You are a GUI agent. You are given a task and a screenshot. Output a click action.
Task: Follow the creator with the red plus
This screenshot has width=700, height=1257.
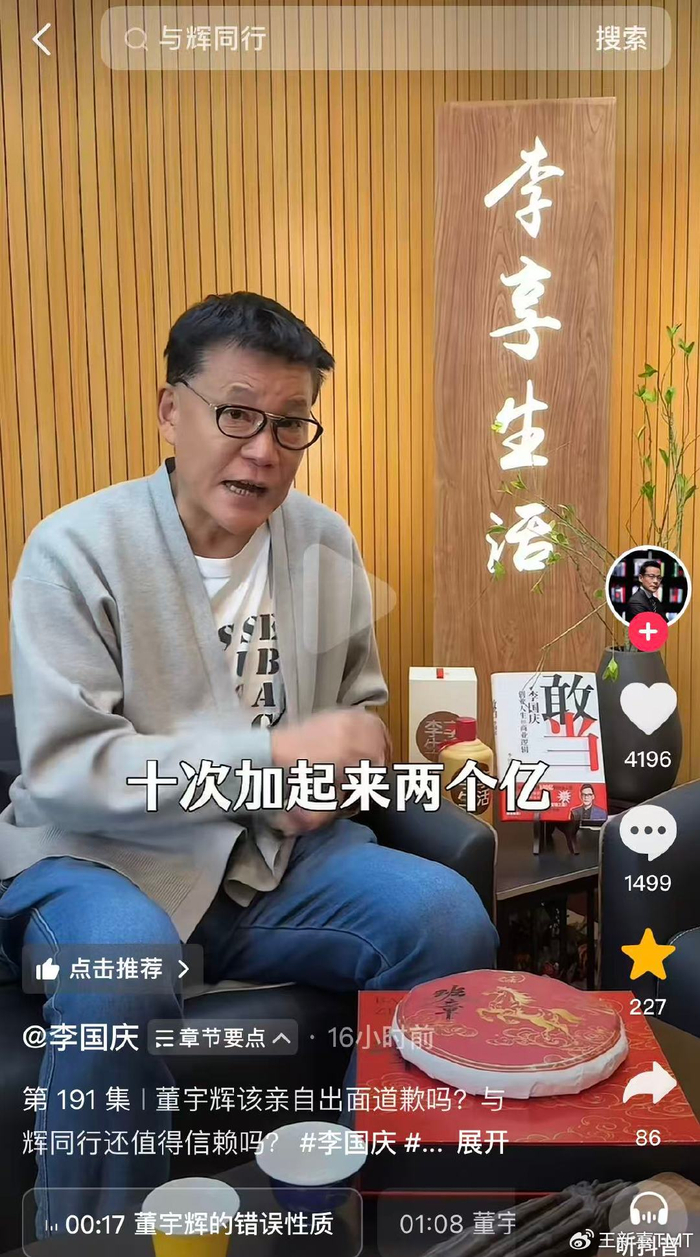(x=648, y=632)
